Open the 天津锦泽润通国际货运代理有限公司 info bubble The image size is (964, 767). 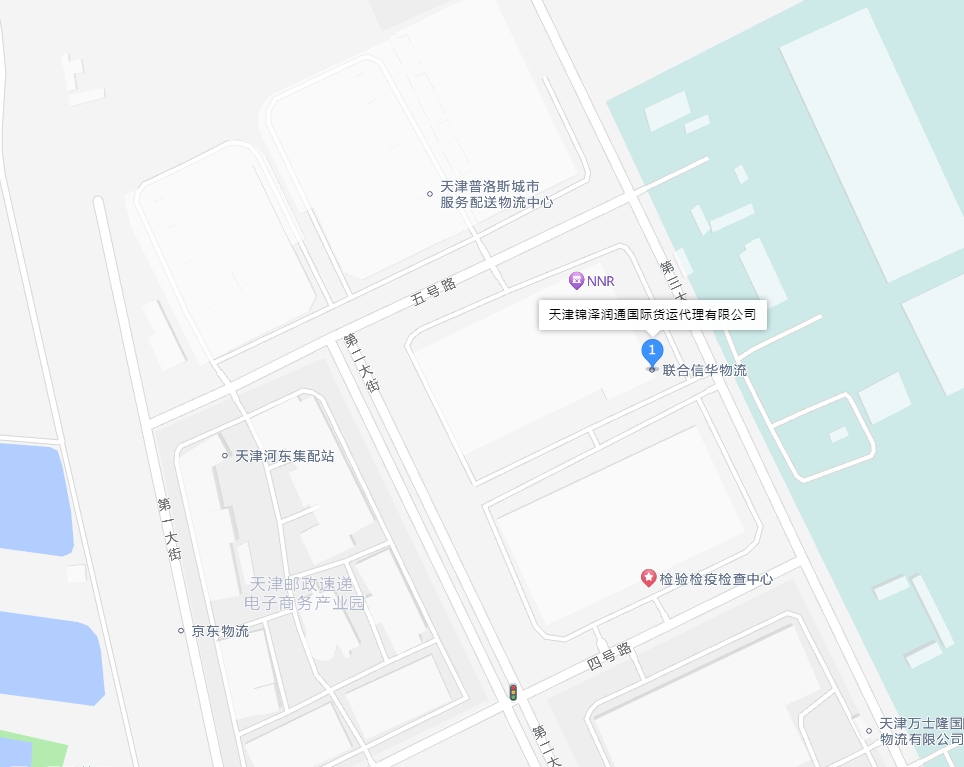coord(653,314)
